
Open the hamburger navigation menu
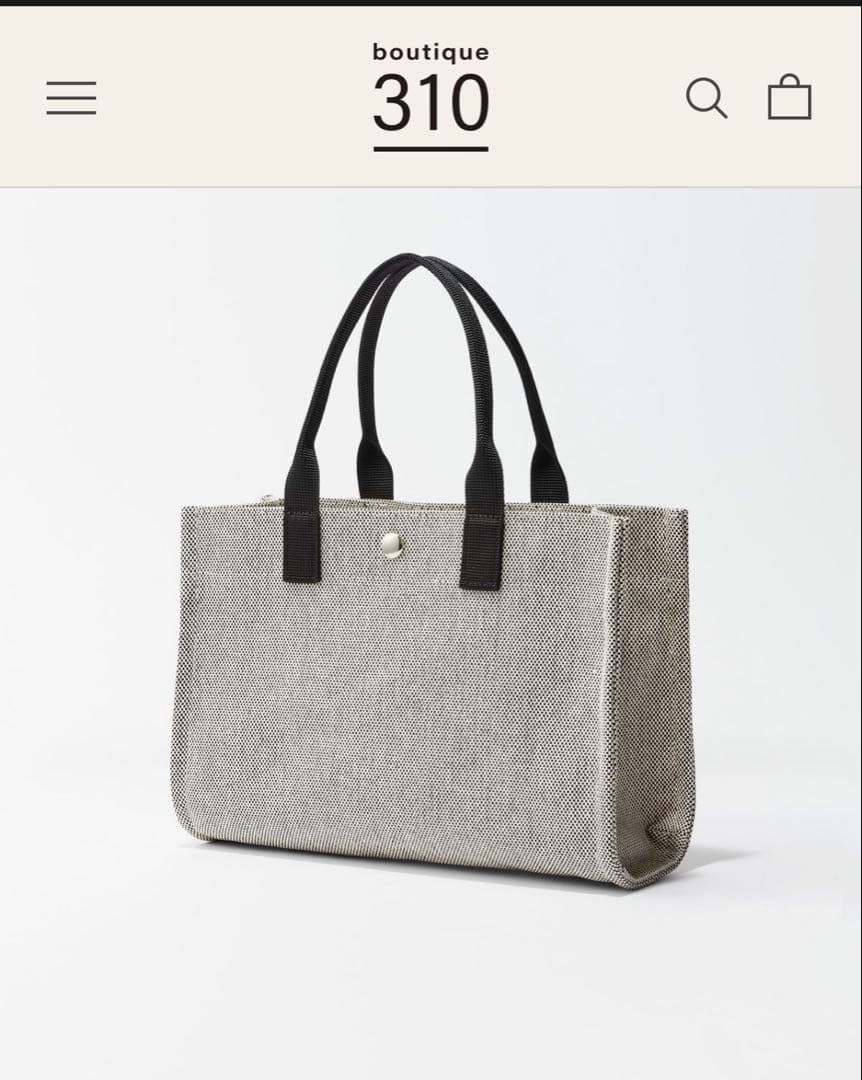pos(71,98)
